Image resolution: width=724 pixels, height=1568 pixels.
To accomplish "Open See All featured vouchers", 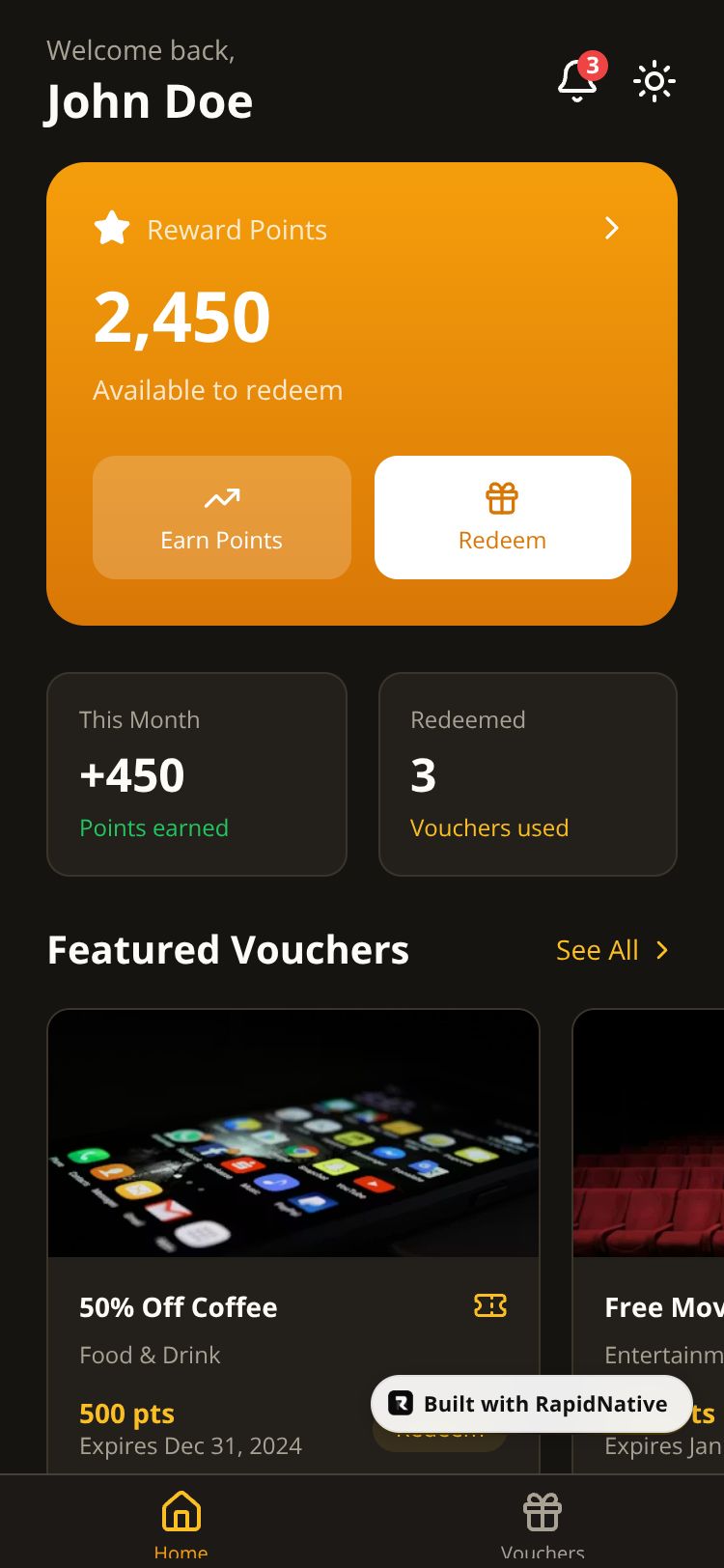I will click(612, 950).
